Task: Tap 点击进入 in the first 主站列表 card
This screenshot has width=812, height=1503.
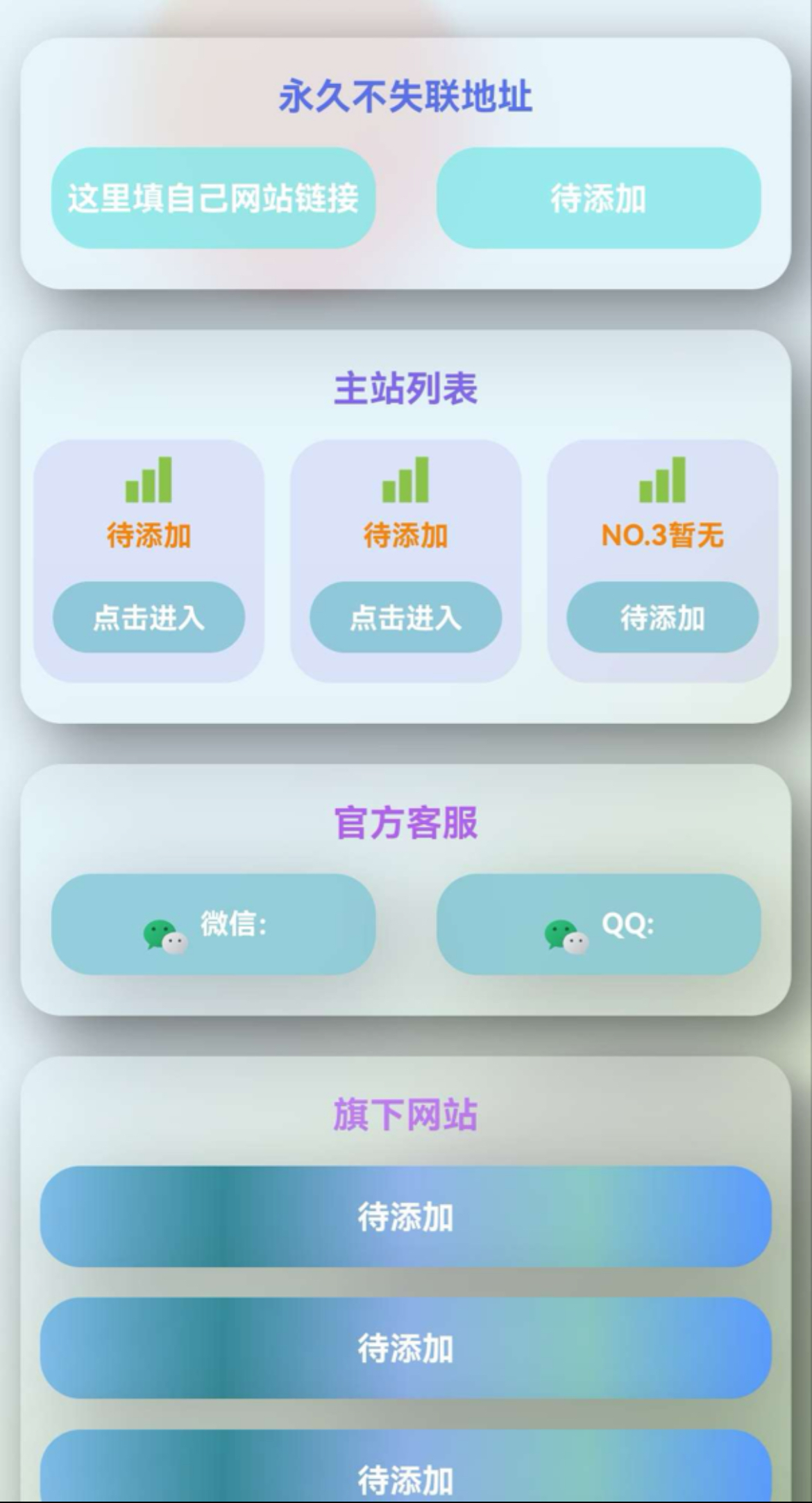Action: click(x=149, y=617)
